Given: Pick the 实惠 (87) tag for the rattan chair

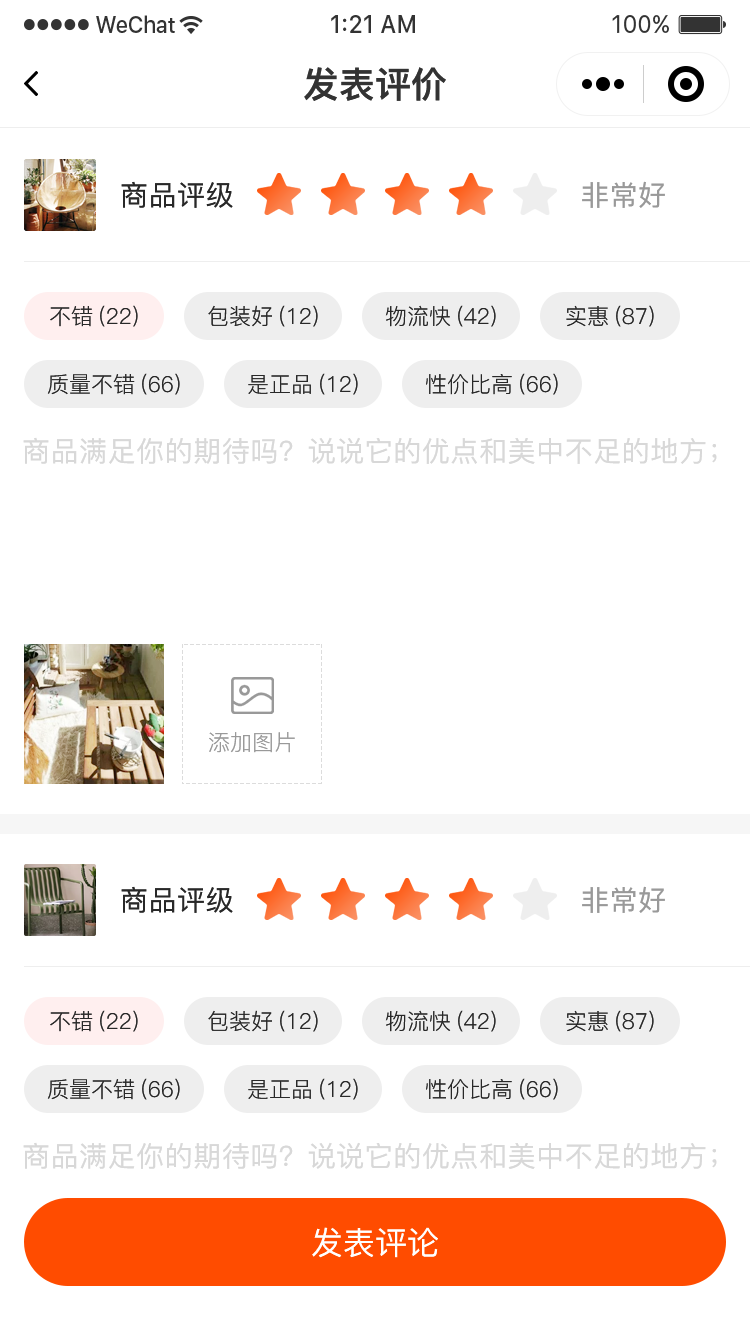Looking at the screenshot, I should 610,317.
